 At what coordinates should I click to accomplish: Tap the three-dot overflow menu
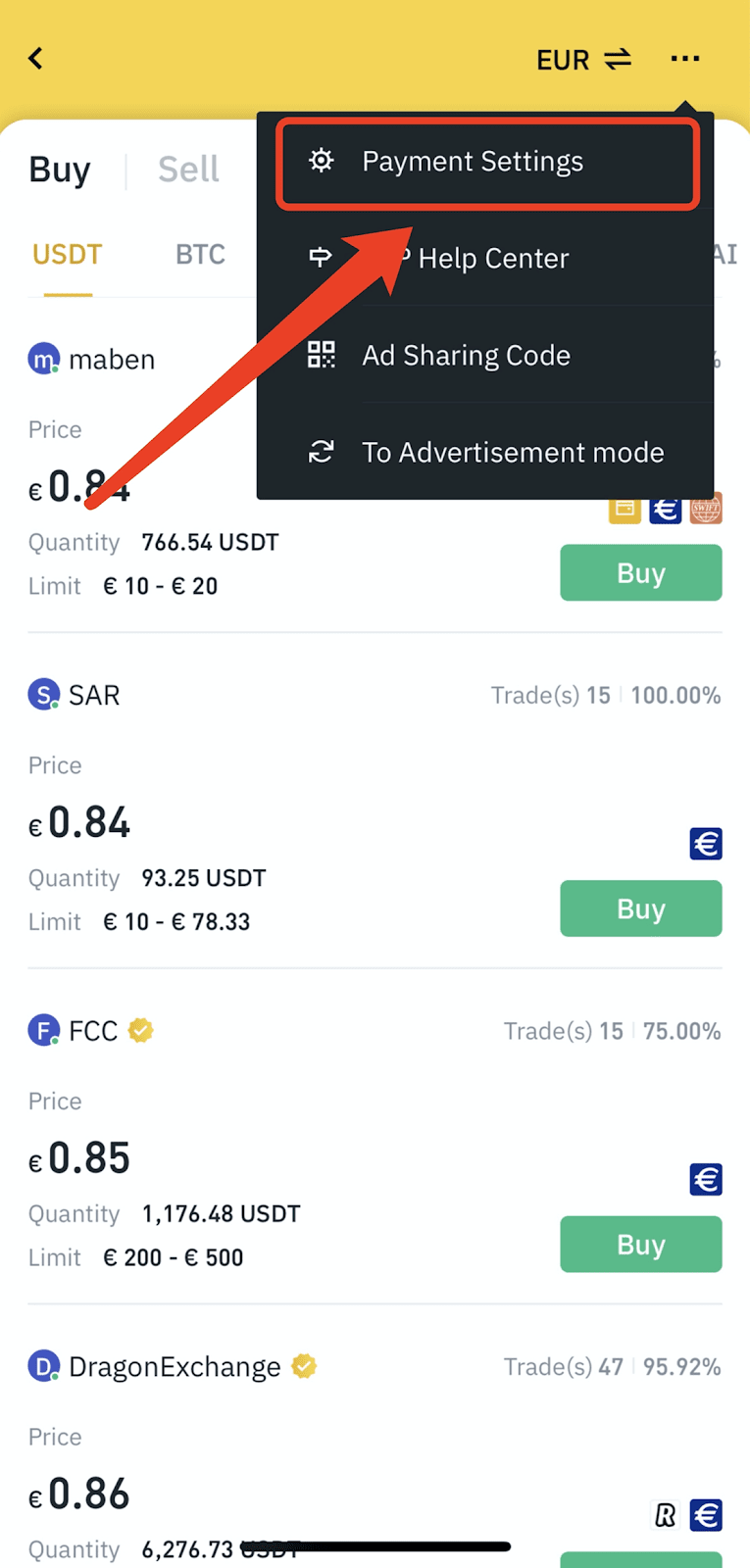[x=685, y=59]
